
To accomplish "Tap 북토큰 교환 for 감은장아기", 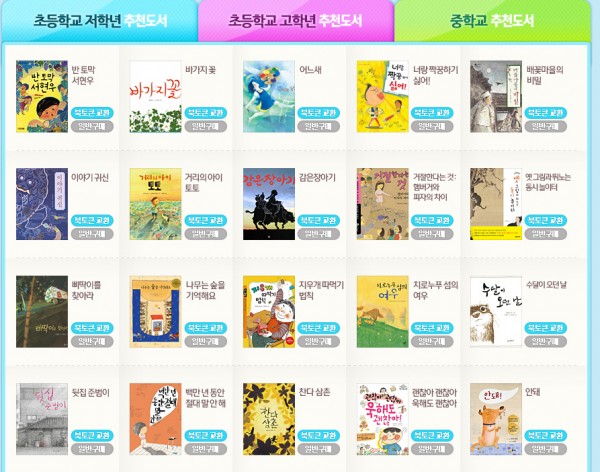I will (x=318, y=220).
